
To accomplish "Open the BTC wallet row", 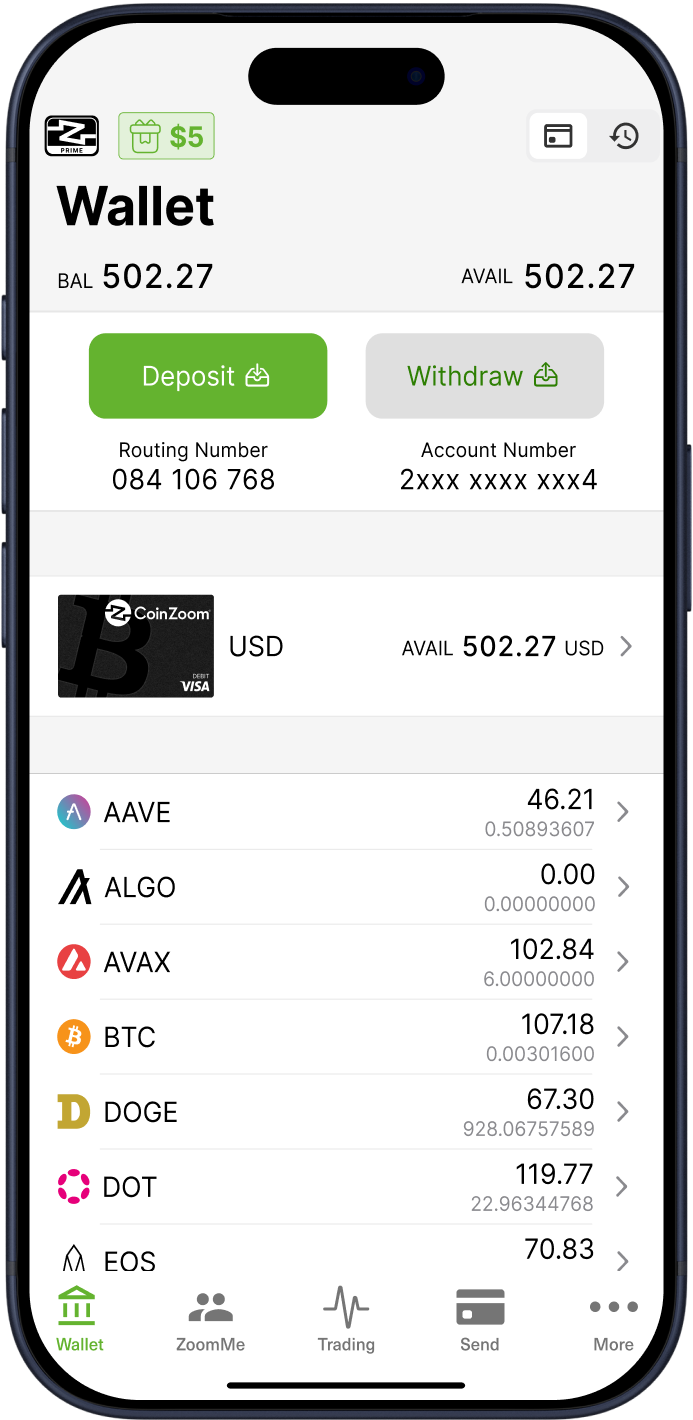I will pyautogui.click(x=346, y=1037).
